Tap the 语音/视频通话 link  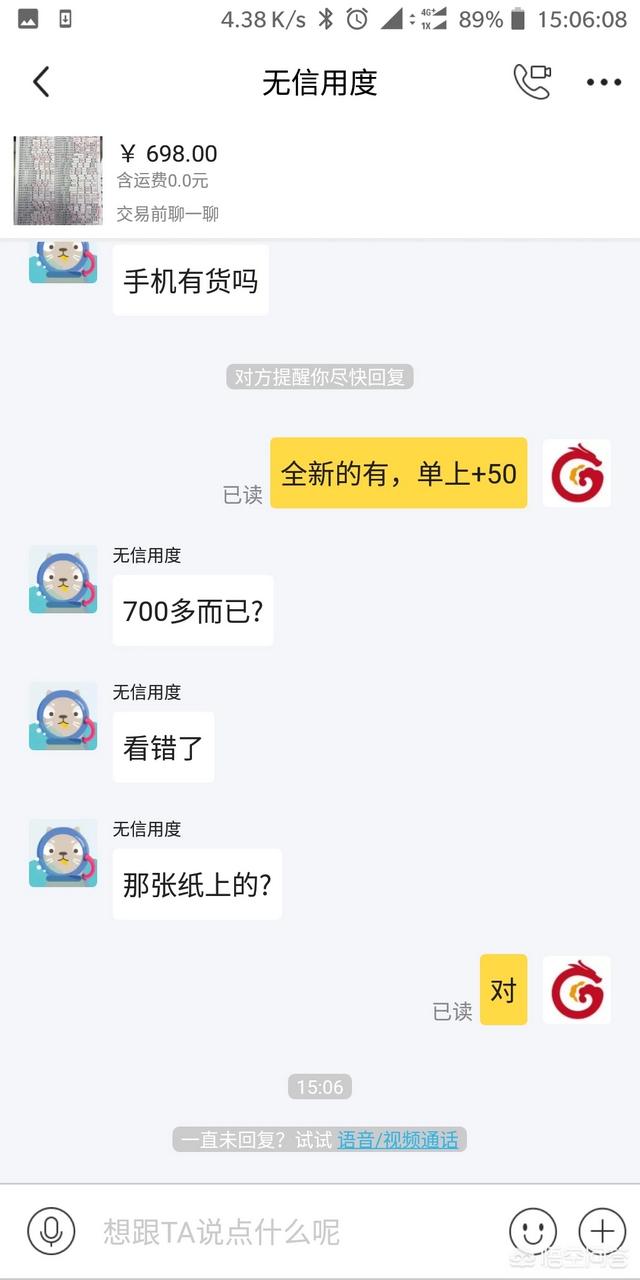(x=397, y=1140)
